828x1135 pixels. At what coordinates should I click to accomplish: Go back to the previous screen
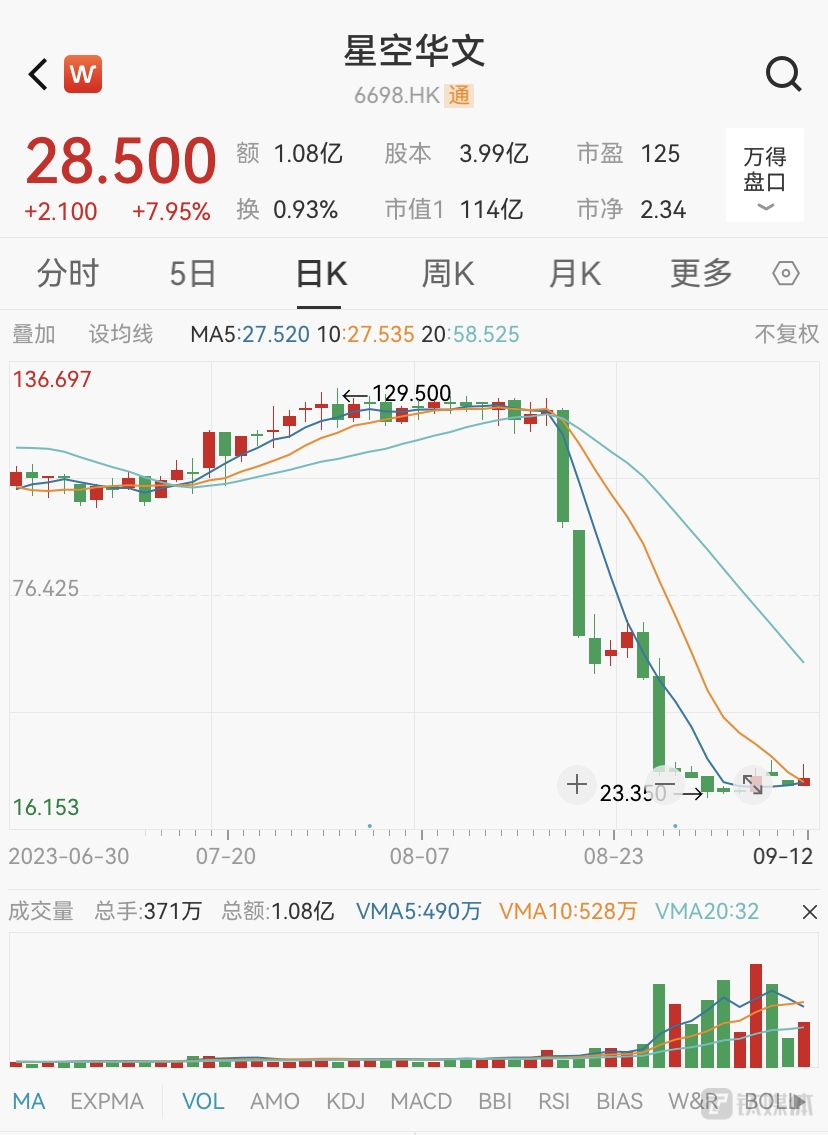click(x=38, y=74)
